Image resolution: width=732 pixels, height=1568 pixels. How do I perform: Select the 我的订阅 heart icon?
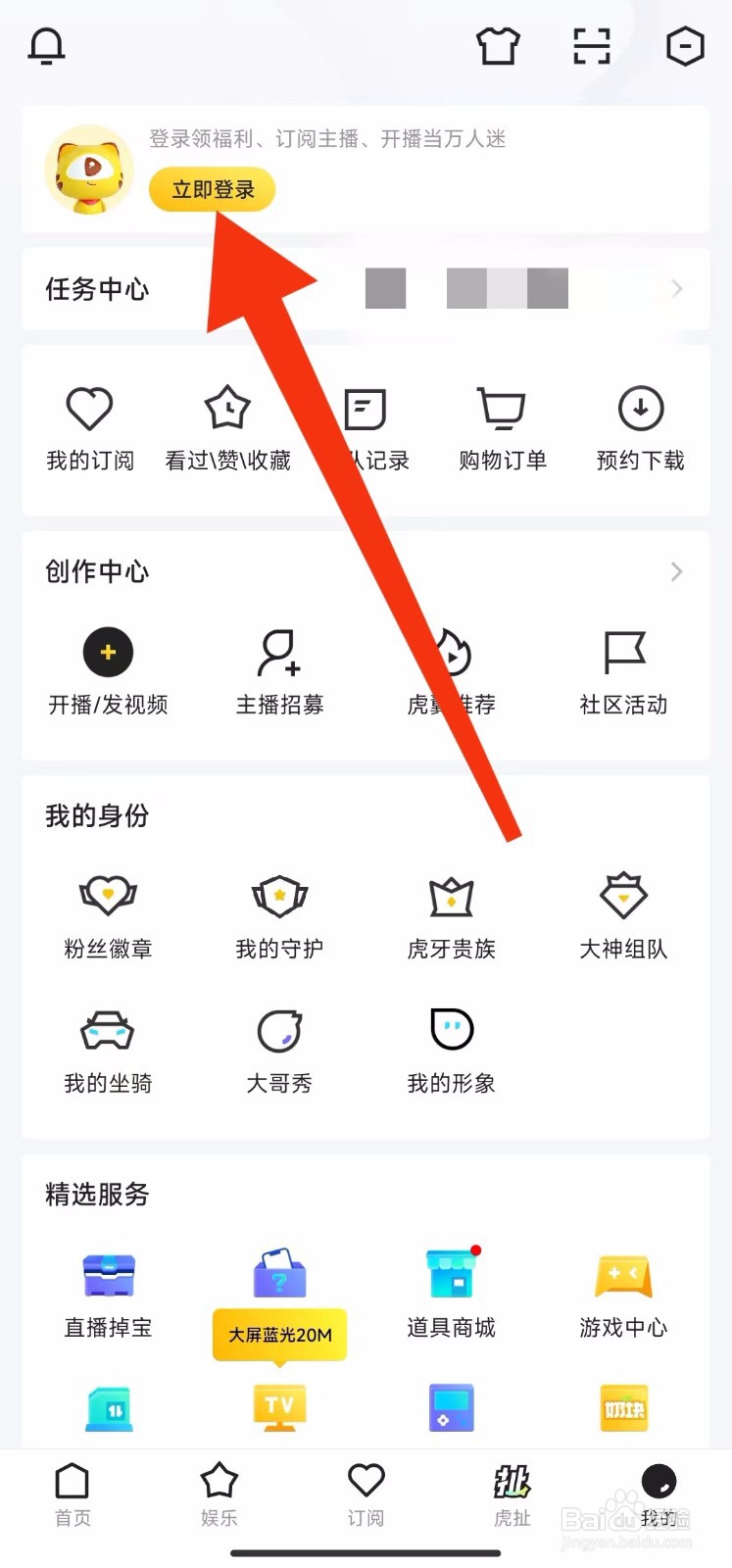(89, 407)
